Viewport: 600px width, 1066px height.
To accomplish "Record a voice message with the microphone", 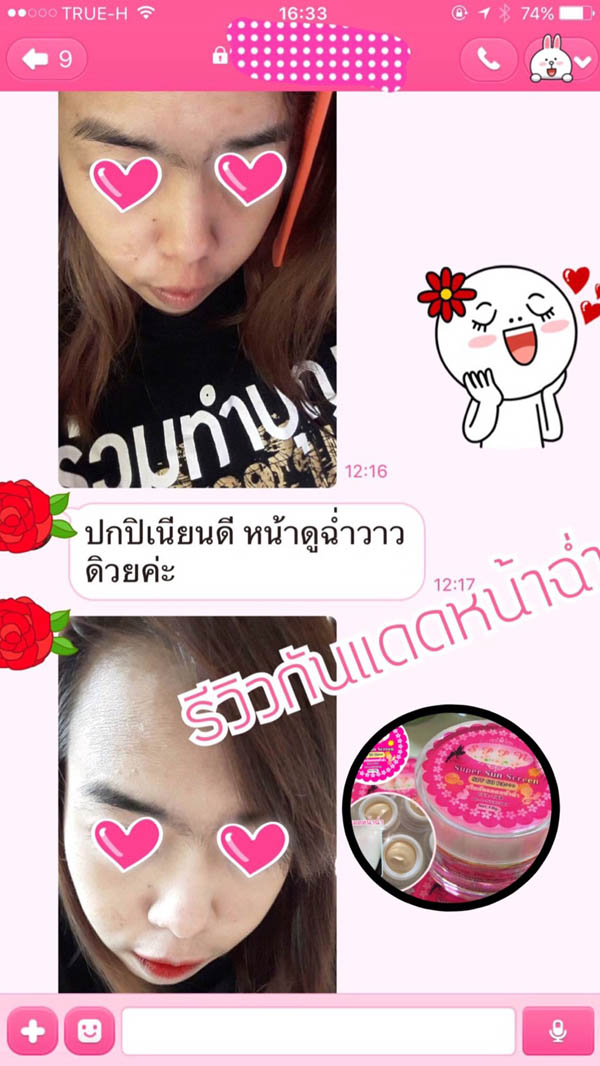I will coord(558,1030).
